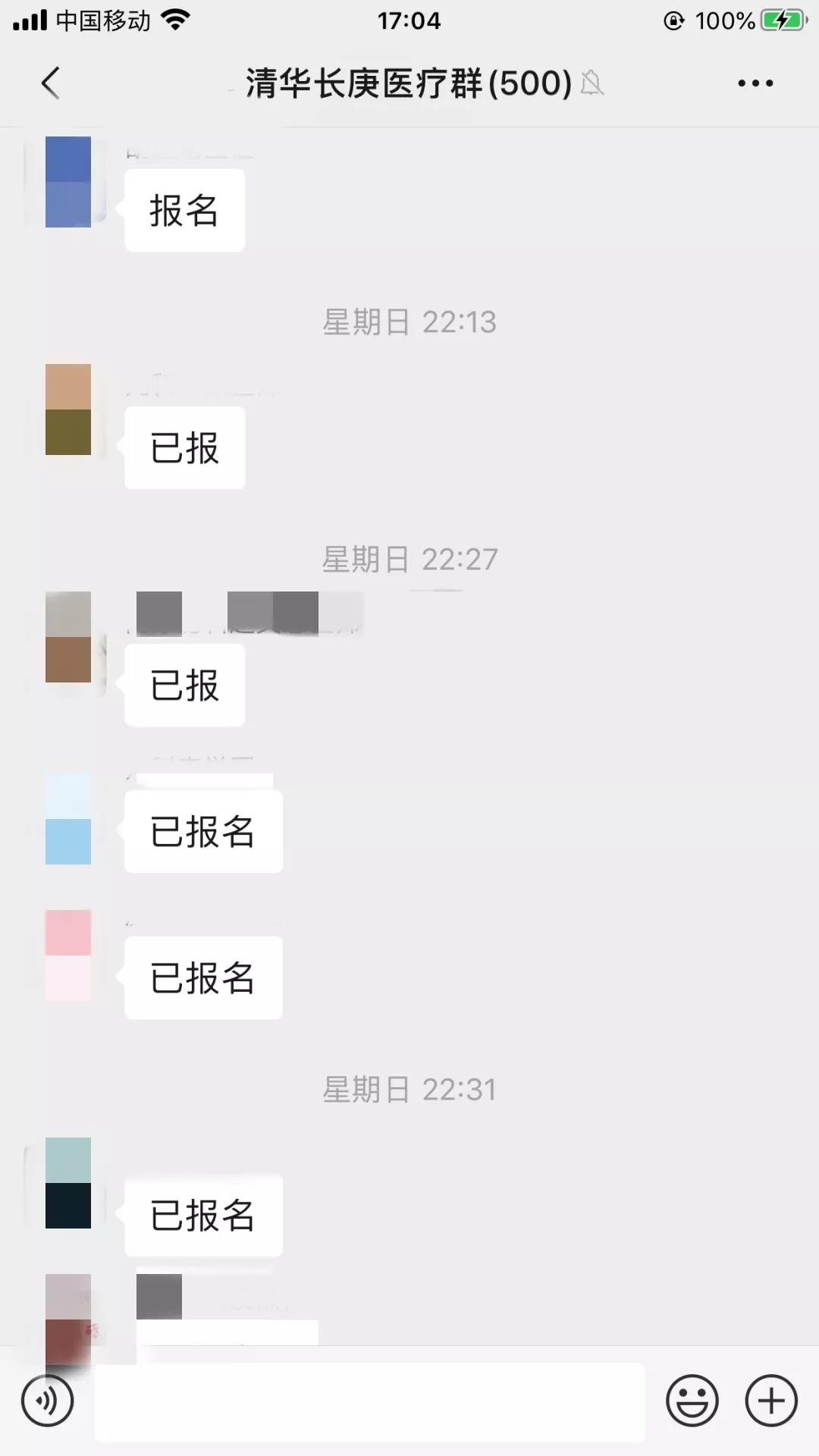
Task: Open the emoji sticker panel
Action: click(x=692, y=1401)
